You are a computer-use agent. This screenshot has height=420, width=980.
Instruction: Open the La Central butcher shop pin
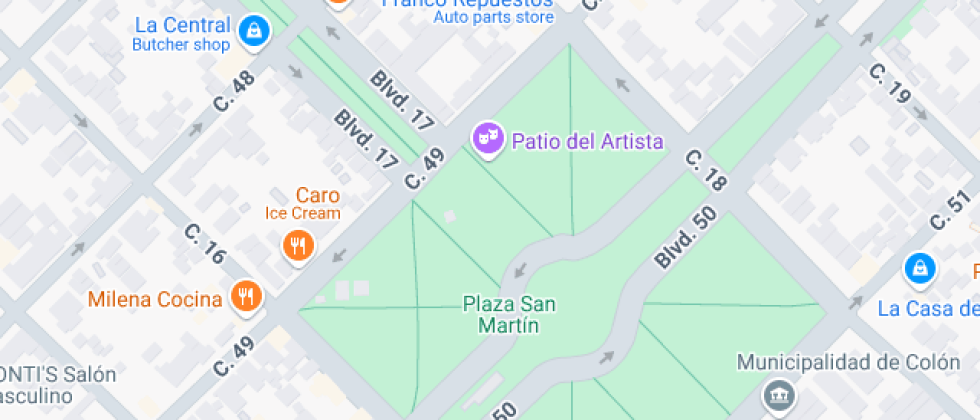tap(254, 31)
